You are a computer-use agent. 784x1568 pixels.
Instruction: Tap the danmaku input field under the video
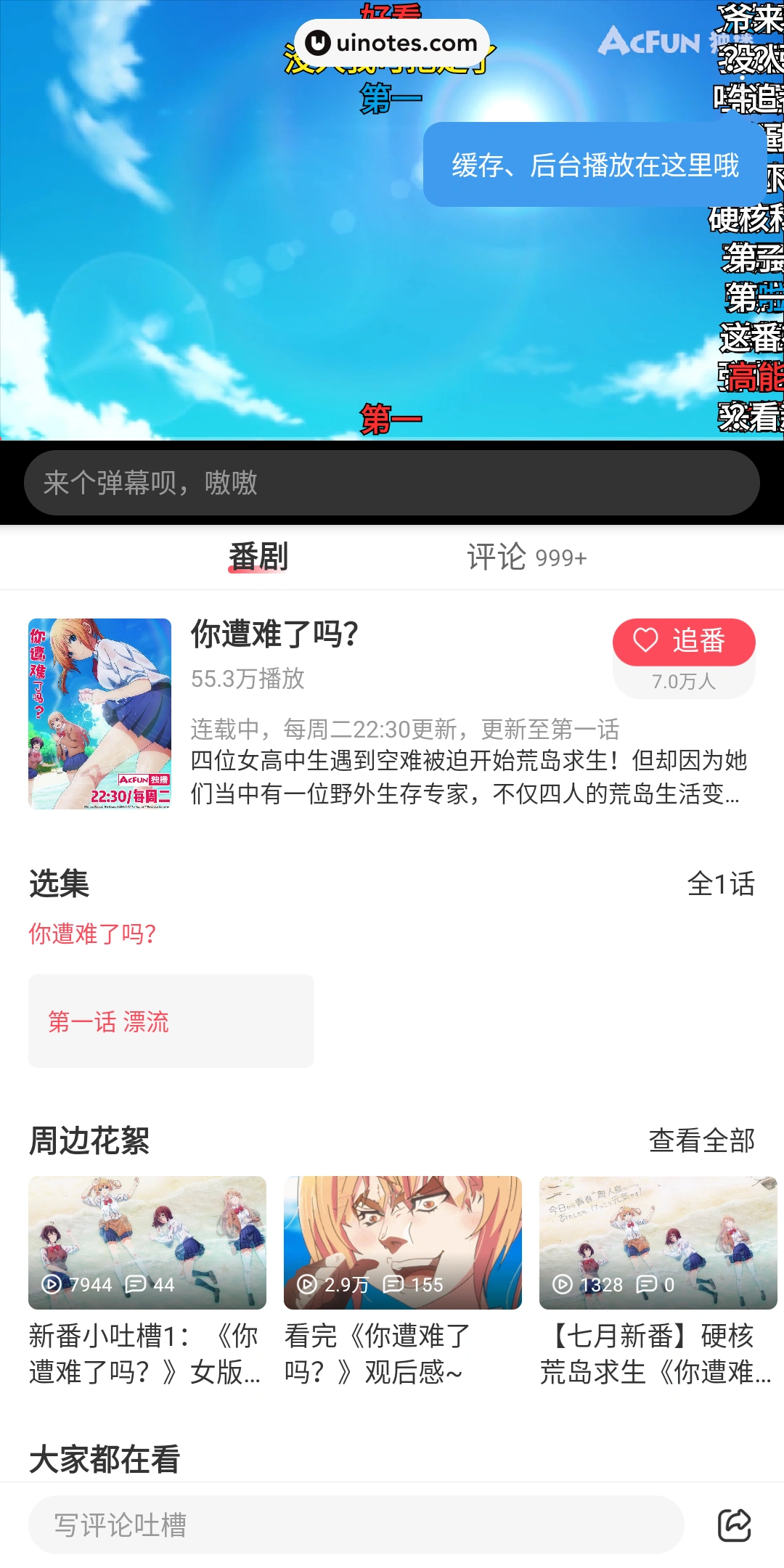392,483
